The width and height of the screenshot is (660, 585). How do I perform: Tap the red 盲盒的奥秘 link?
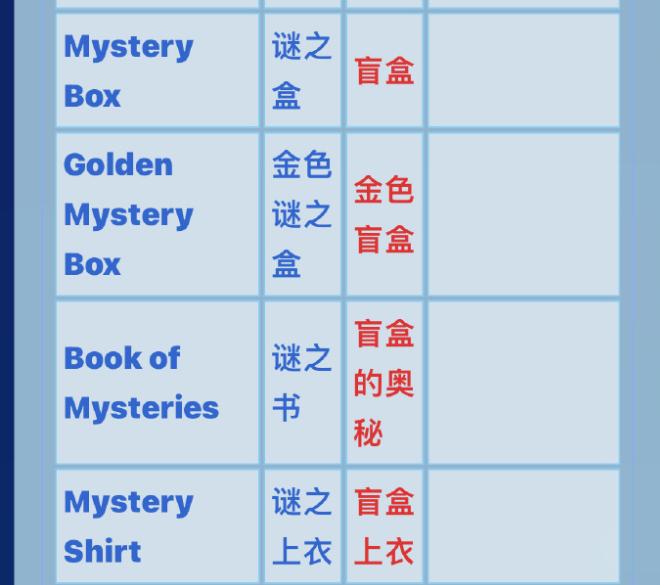coord(384,383)
